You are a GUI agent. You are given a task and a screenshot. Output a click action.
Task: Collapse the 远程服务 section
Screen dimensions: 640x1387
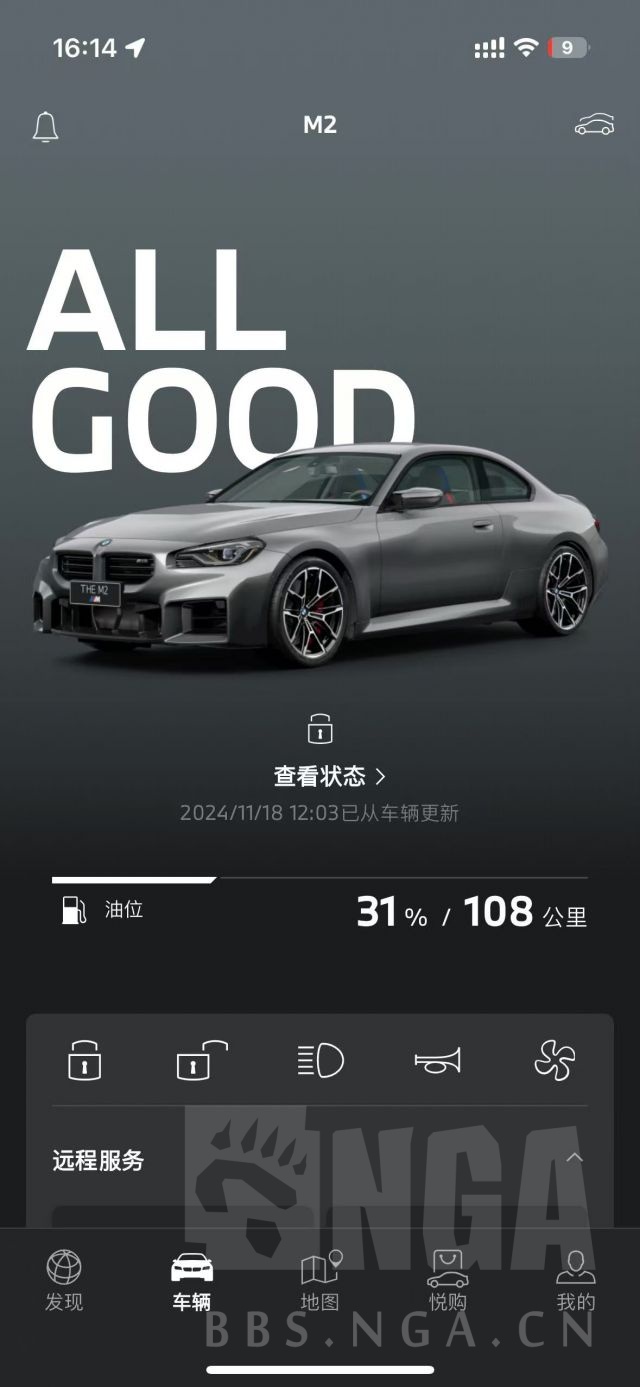point(574,1158)
